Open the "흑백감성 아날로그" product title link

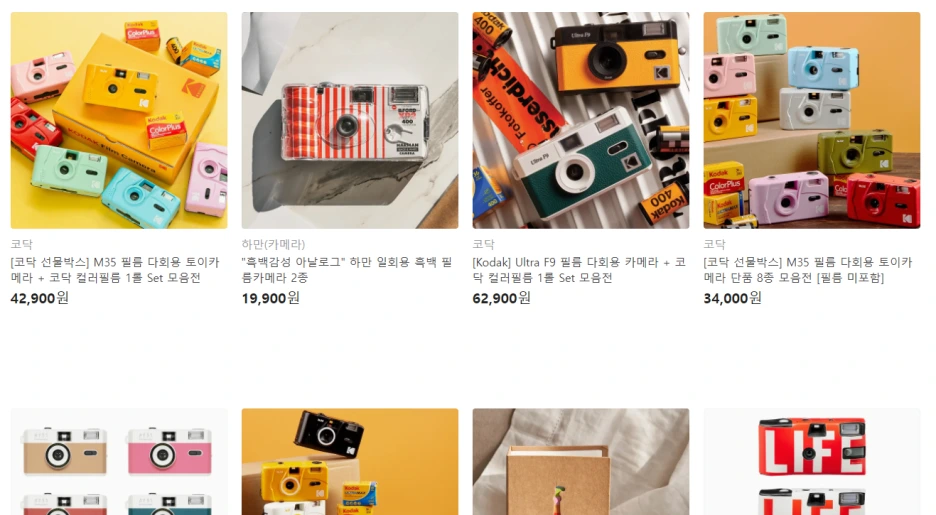tap(347, 270)
